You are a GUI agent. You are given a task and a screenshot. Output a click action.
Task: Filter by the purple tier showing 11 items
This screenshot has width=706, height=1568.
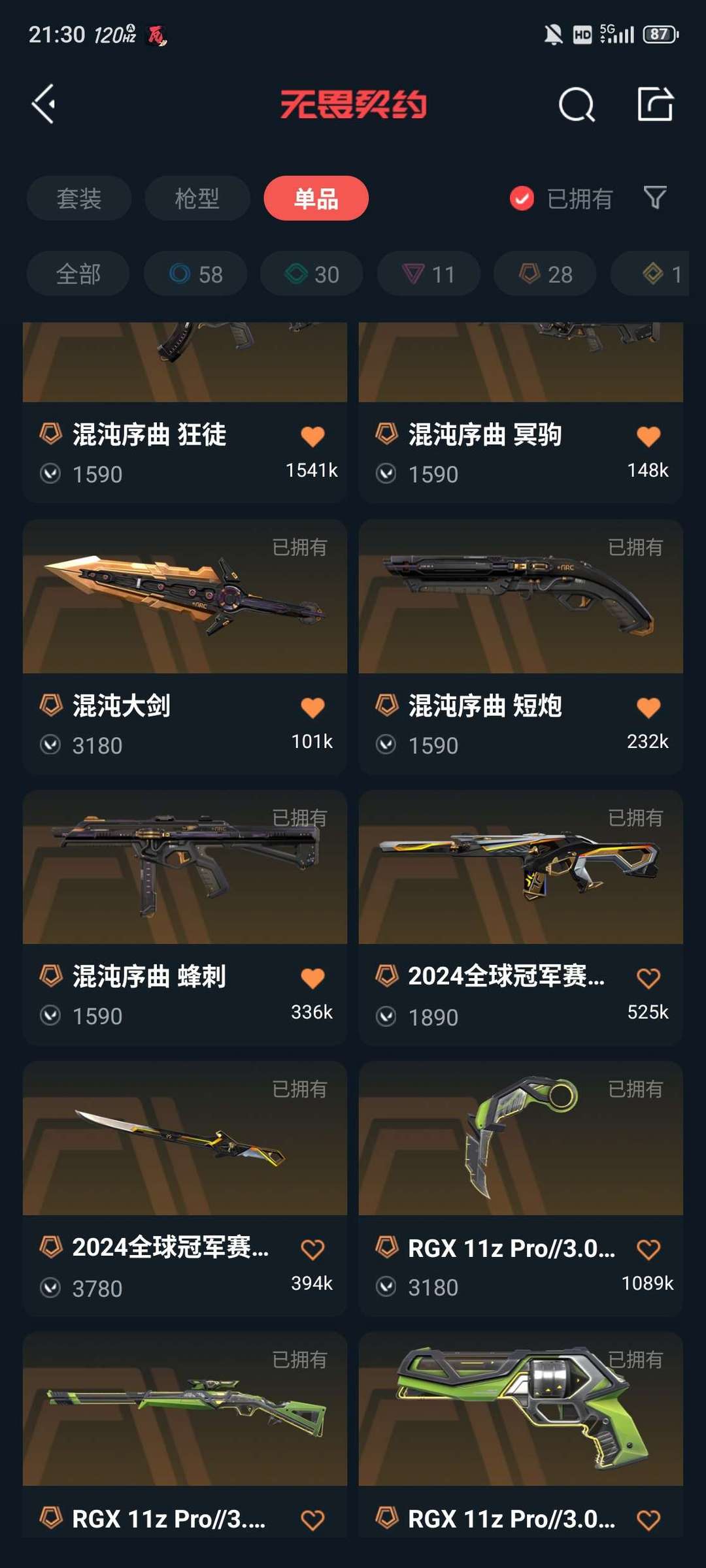428,274
